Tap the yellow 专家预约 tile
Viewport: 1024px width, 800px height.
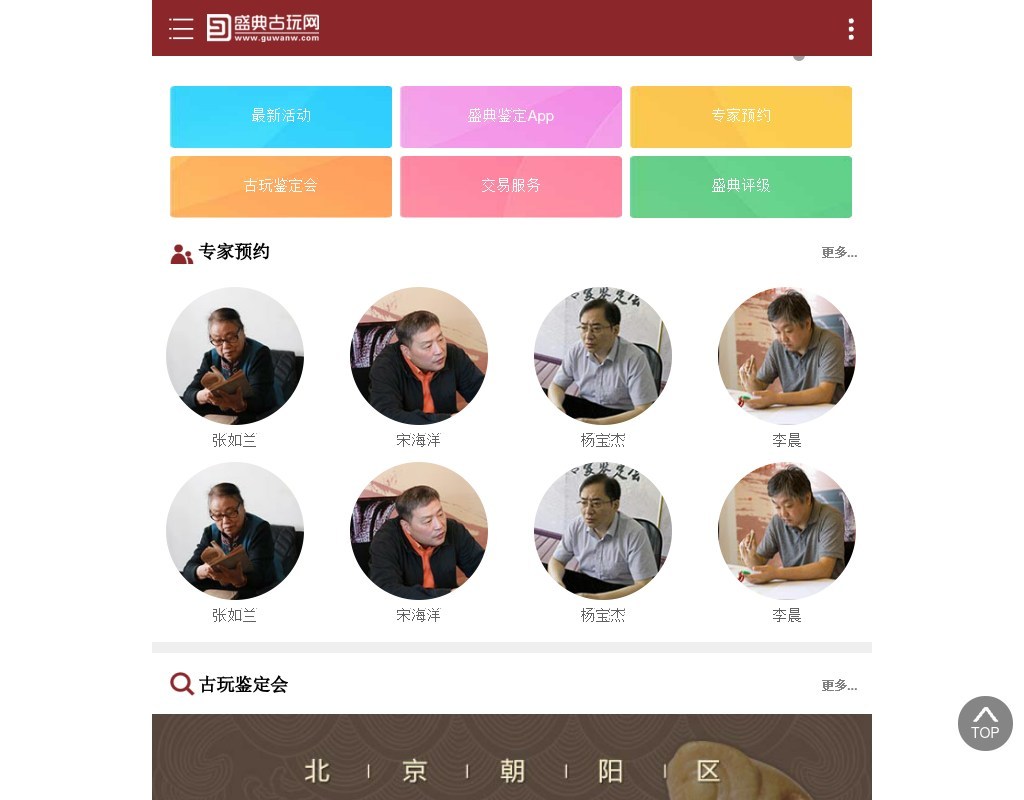pyautogui.click(x=741, y=117)
